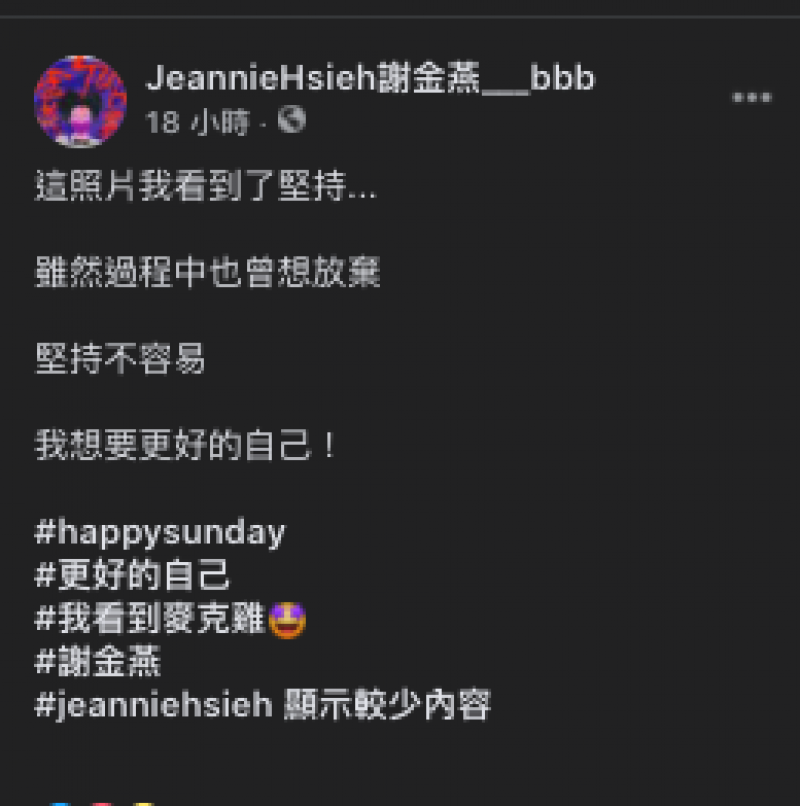Open JeannieHsieh謝金燕's profile picture

pyautogui.click(x=80, y=100)
